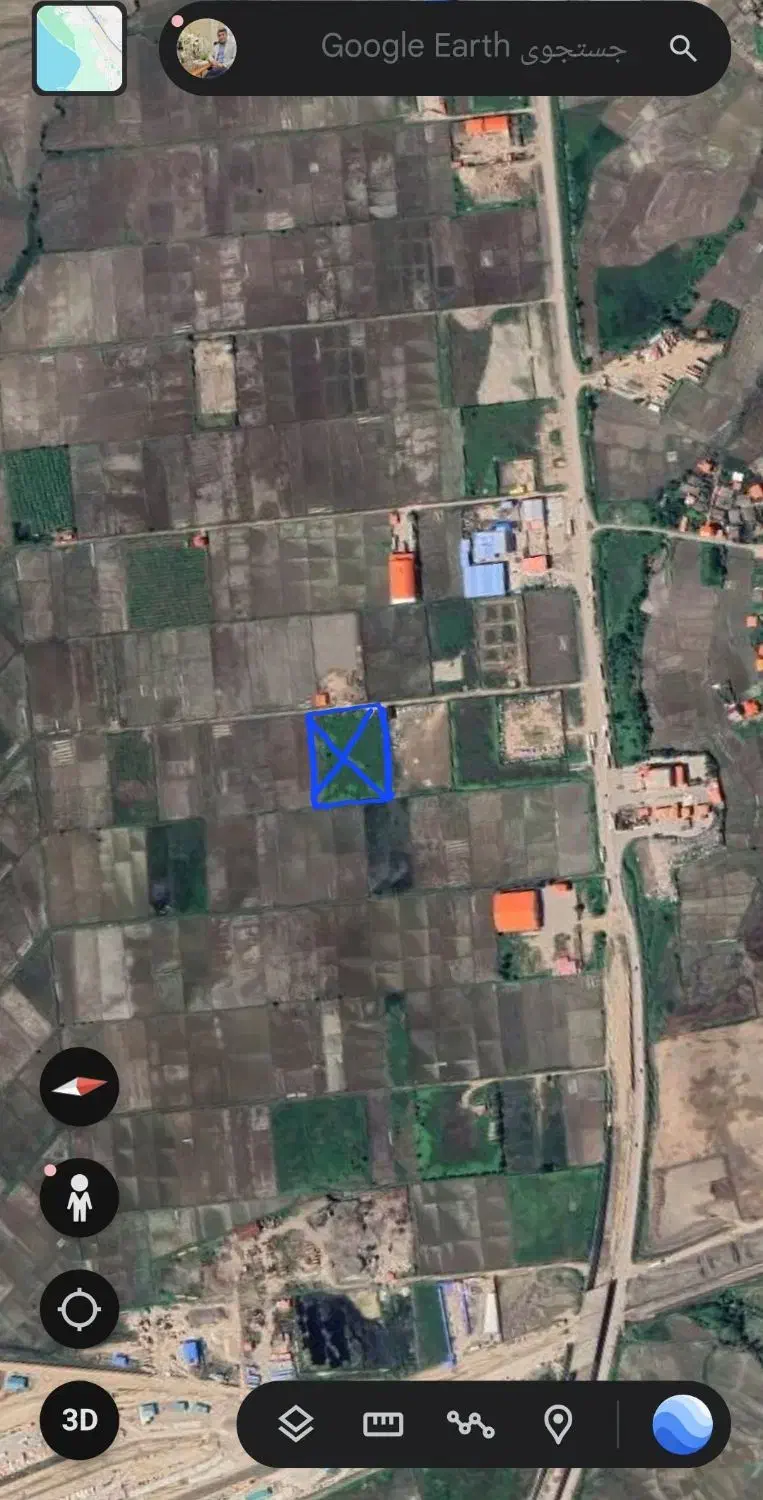Draw a path or polygon
This screenshot has height=1500, width=763.
click(470, 1424)
